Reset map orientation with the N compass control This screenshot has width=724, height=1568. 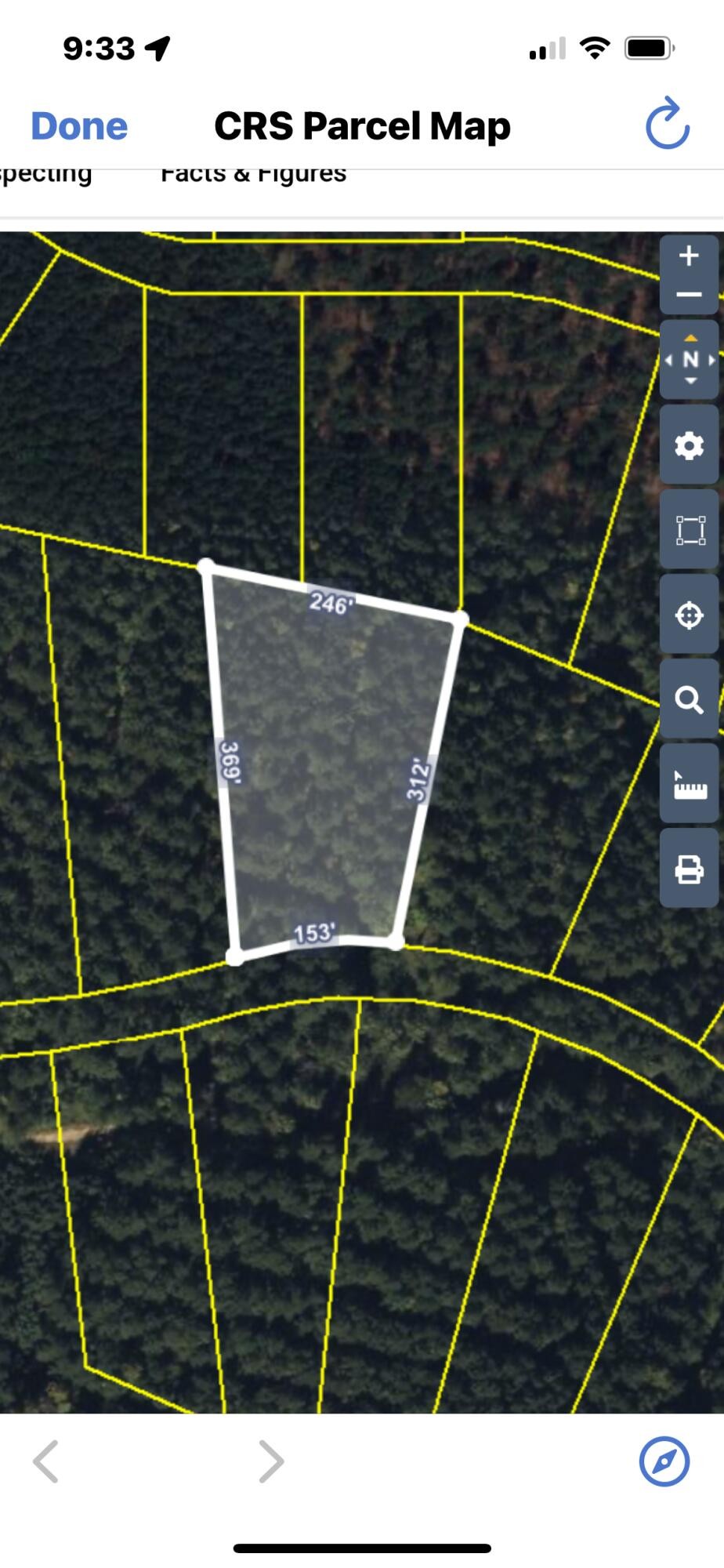[690, 360]
